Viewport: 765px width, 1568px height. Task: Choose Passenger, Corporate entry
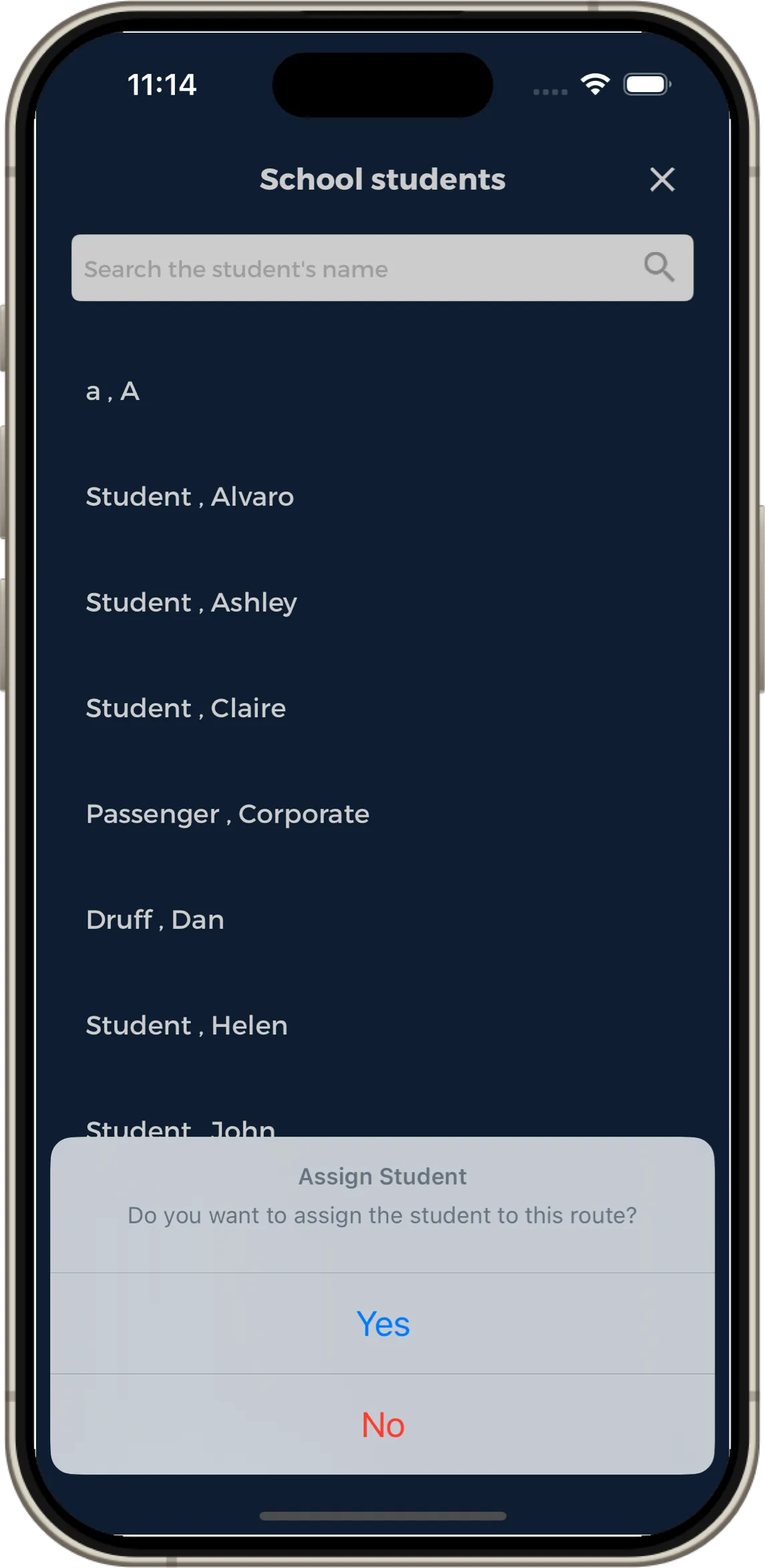pos(227,813)
